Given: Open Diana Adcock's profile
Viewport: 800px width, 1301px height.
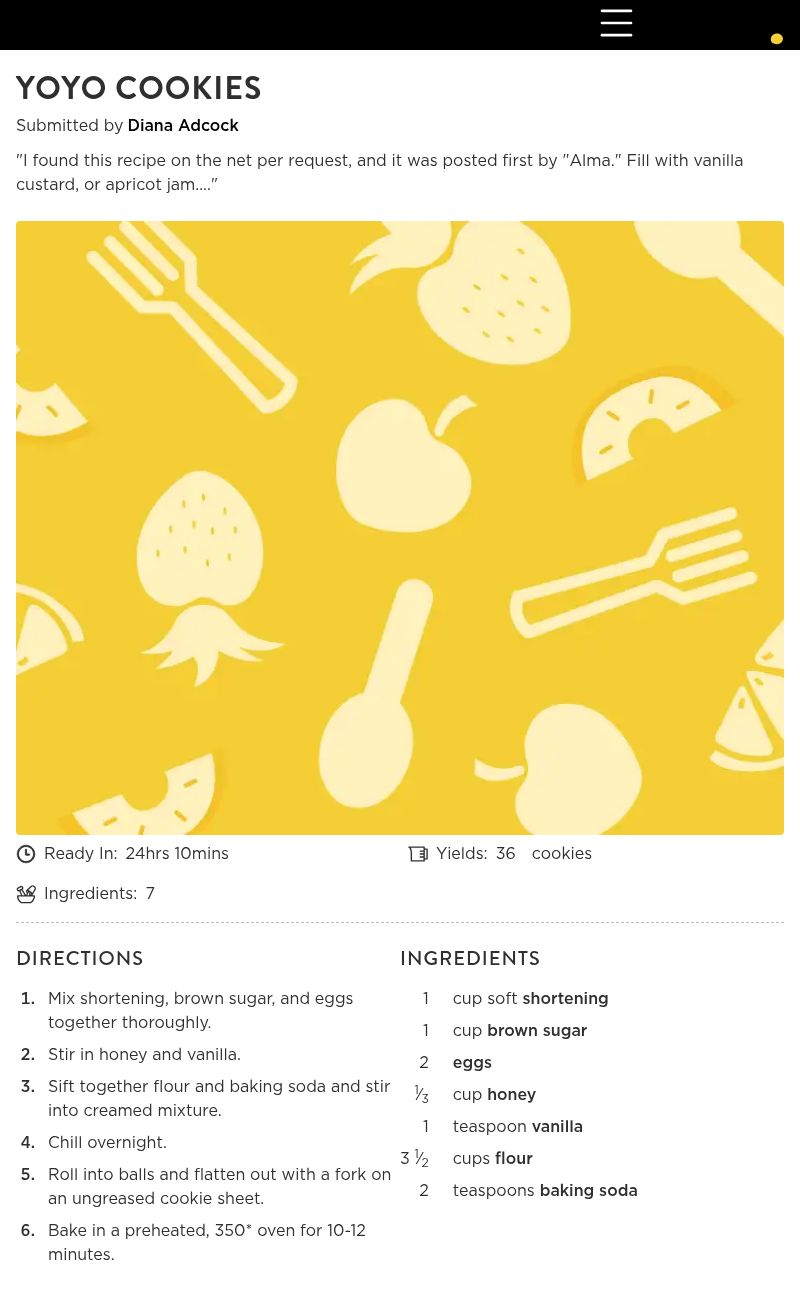Looking at the screenshot, I should (x=183, y=126).
